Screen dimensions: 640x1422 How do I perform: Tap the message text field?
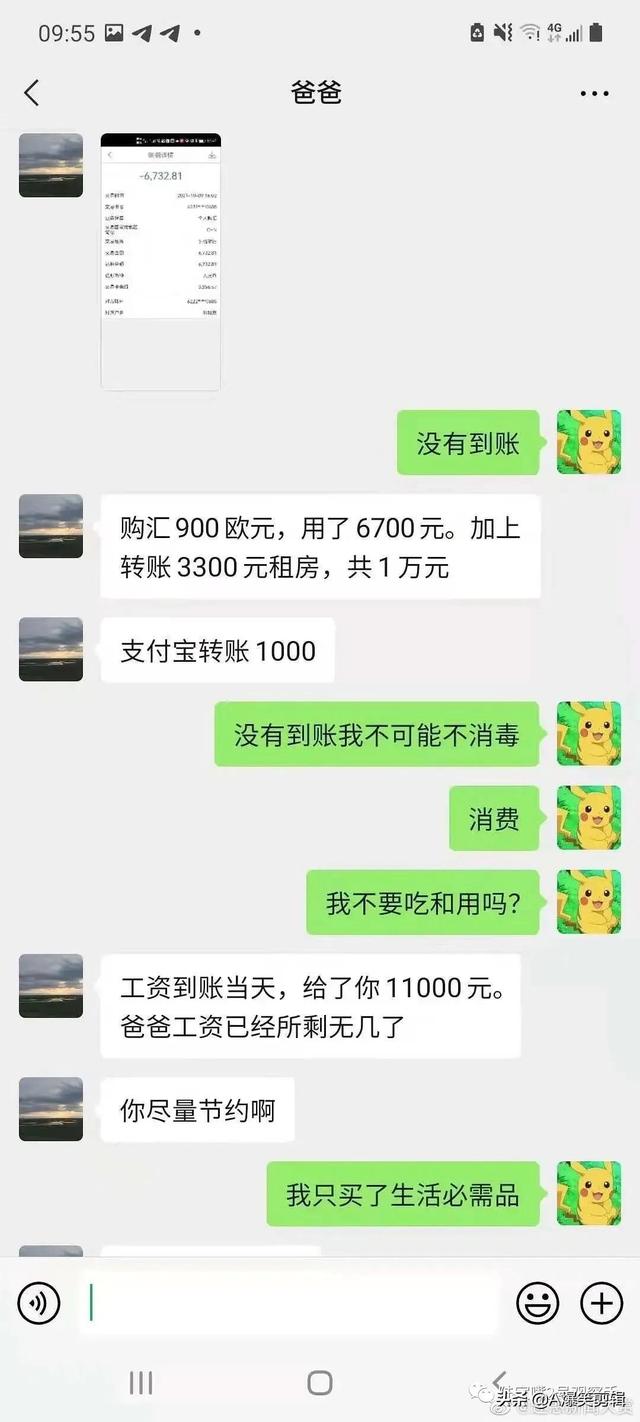[x=290, y=1303]
